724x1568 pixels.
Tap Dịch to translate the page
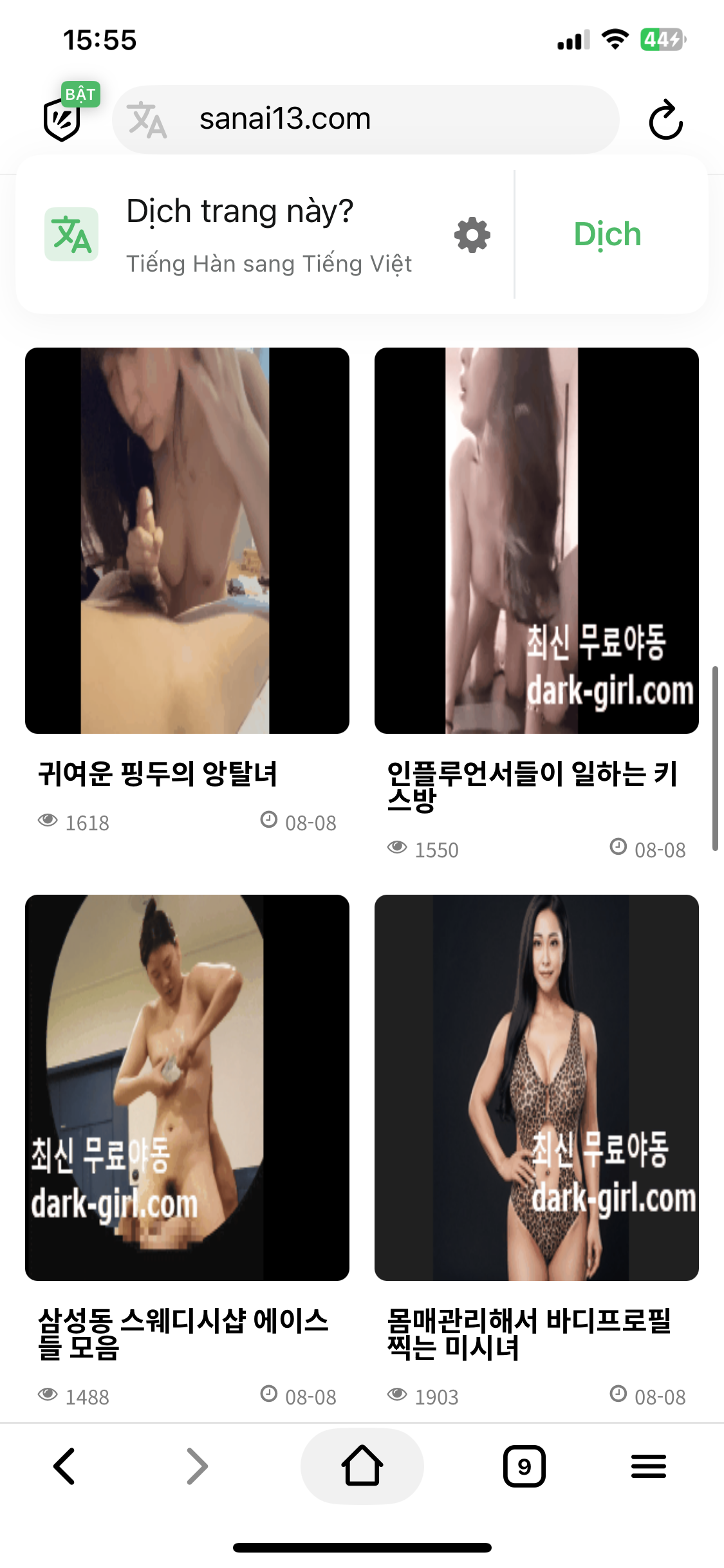point(608,234)
